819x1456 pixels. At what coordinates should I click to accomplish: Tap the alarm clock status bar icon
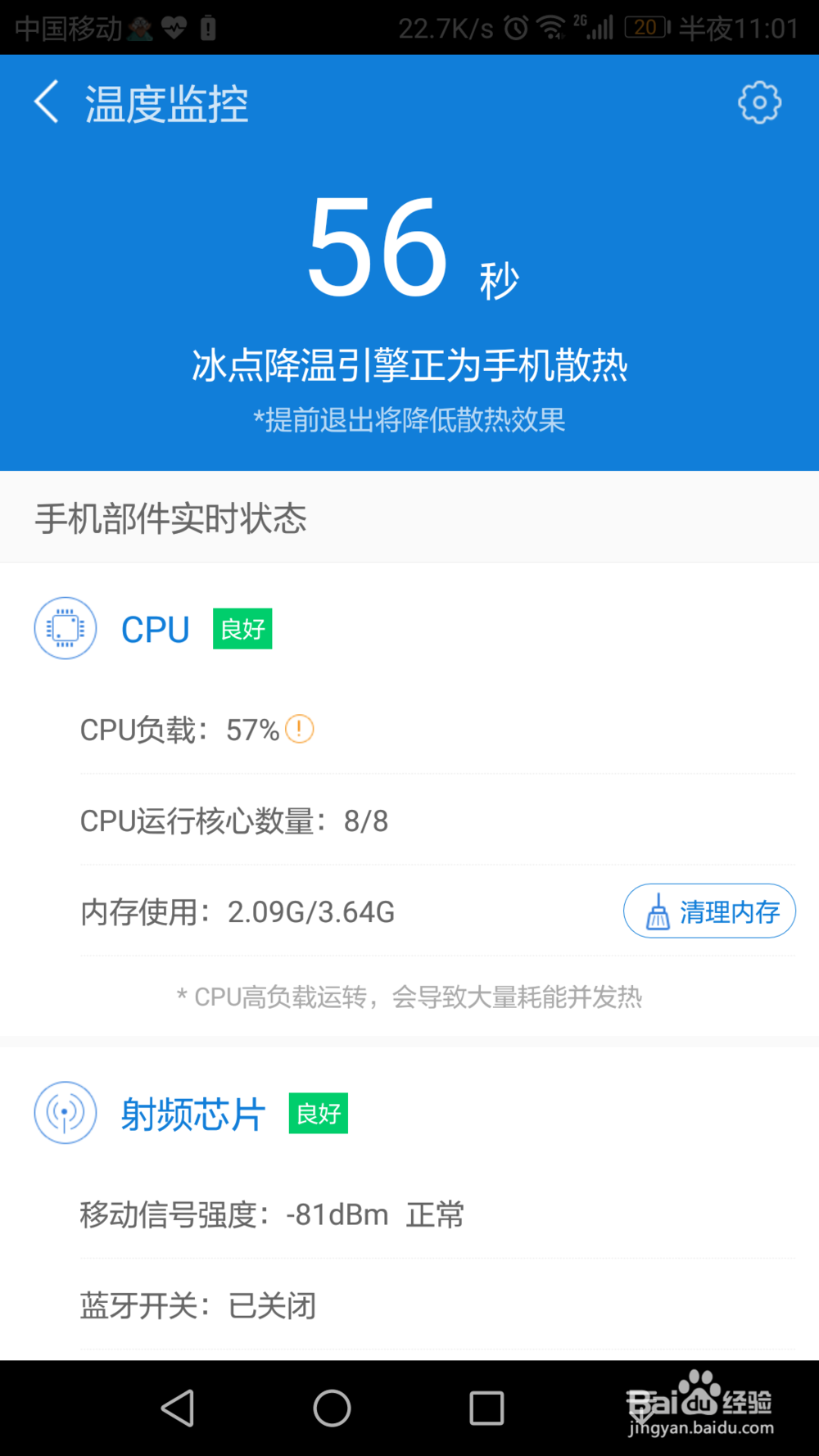(516, 25)
